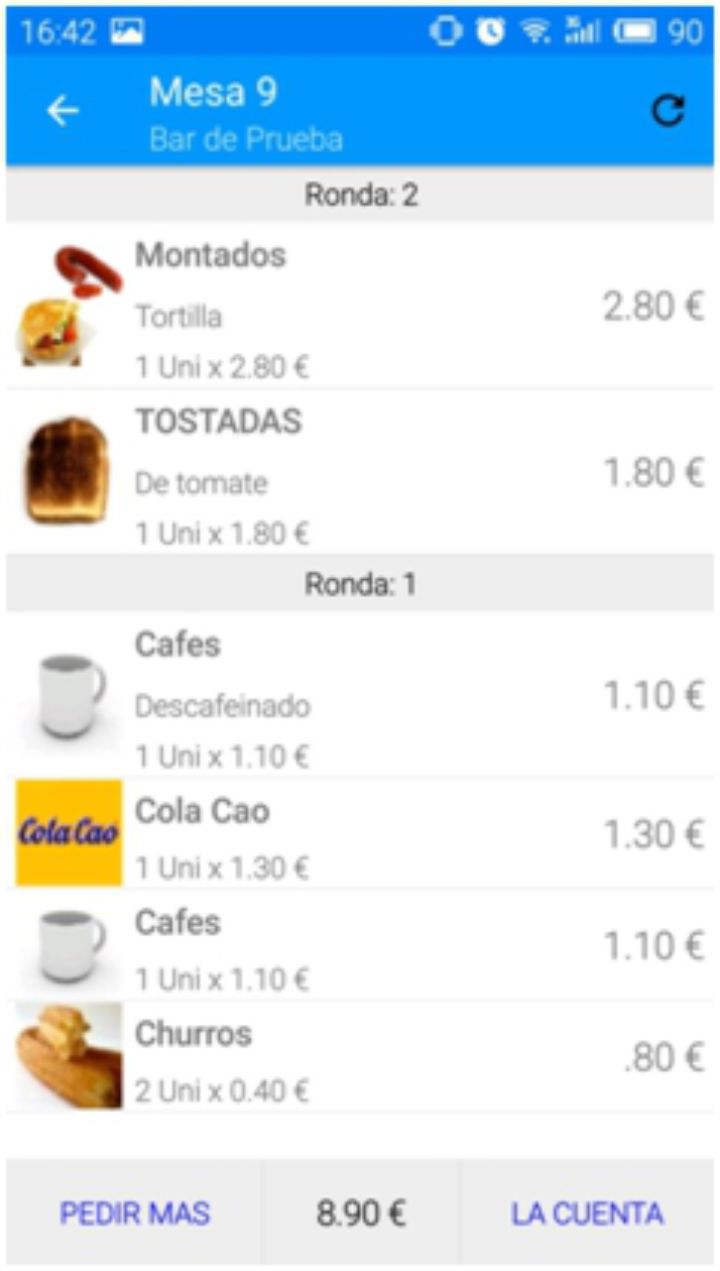Select the TOSTADAS De tomate row
The height and width of the screenshot is (1271, 720).
pyautogui.click(x=360, y=471)
